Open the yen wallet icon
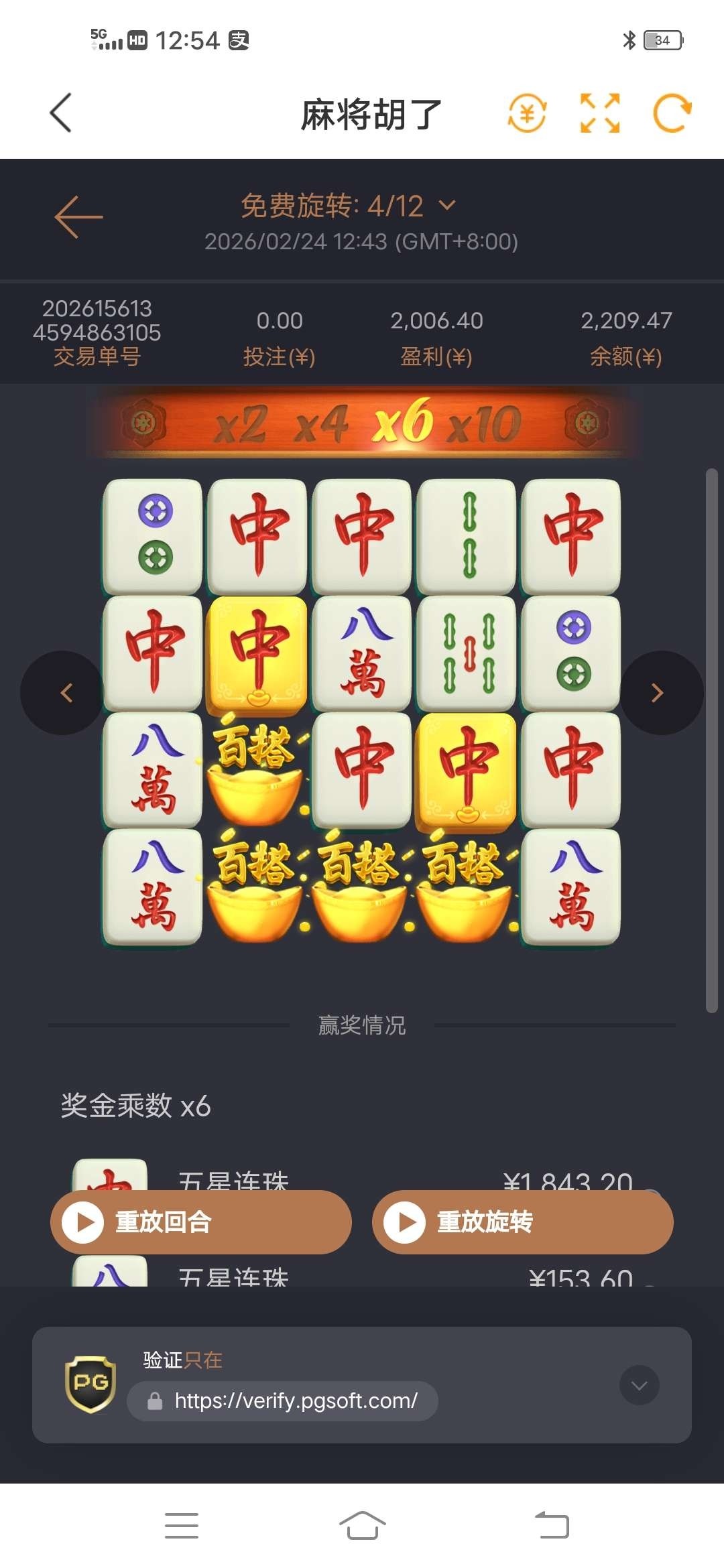This screenshot has width=724, height=1568. tap(527, 113)
